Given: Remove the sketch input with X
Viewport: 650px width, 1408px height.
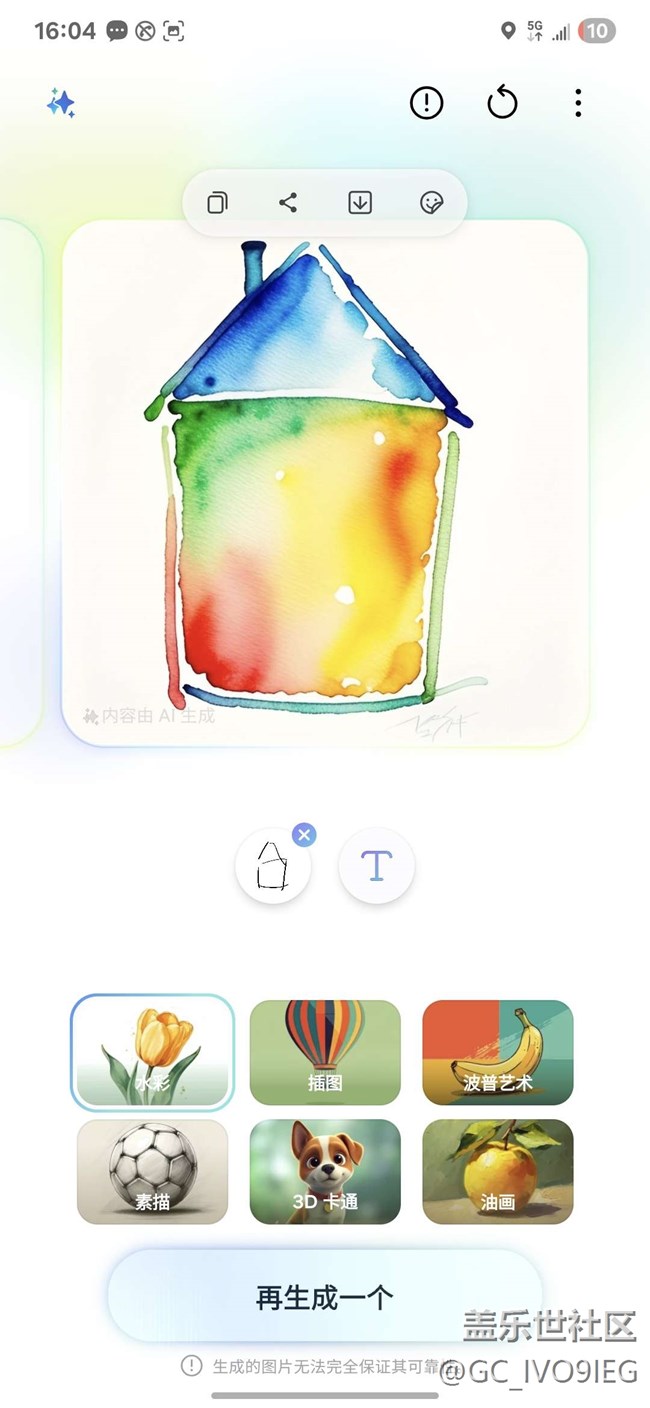Looking at the screenshot, I should click(x=305, y=835).
